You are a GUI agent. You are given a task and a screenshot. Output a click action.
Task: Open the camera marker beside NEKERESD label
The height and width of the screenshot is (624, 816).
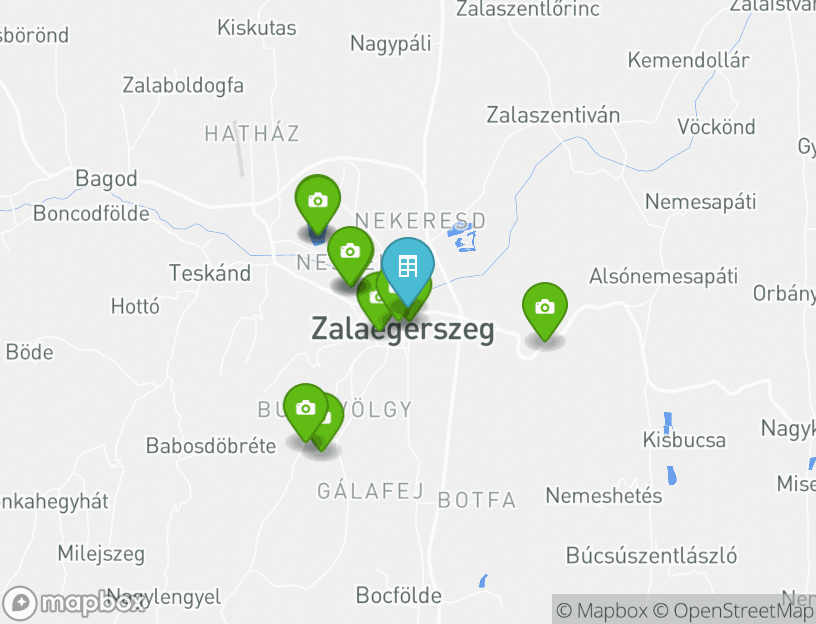[350, 250]
